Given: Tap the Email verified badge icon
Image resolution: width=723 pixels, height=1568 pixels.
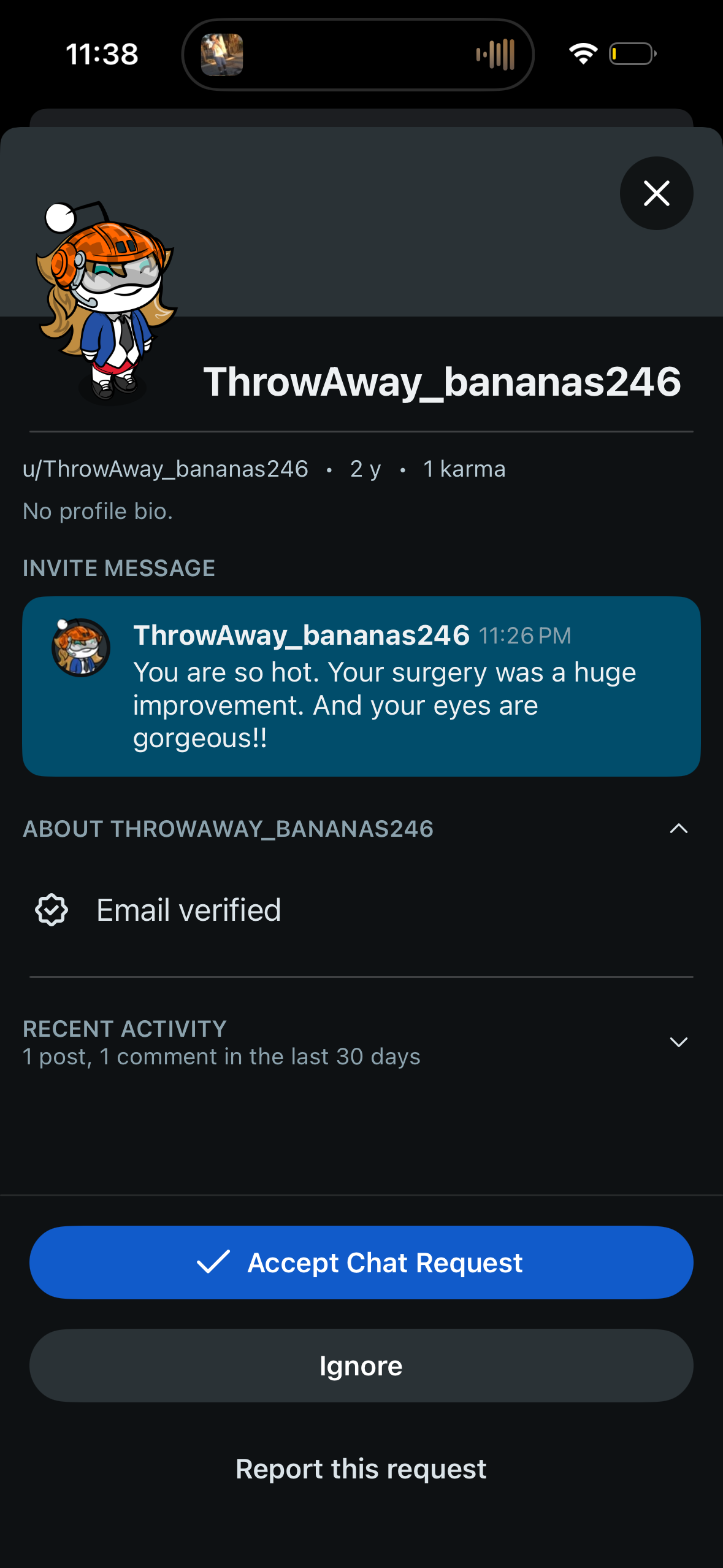Looking at the screenshot, I should pos(52,910).
